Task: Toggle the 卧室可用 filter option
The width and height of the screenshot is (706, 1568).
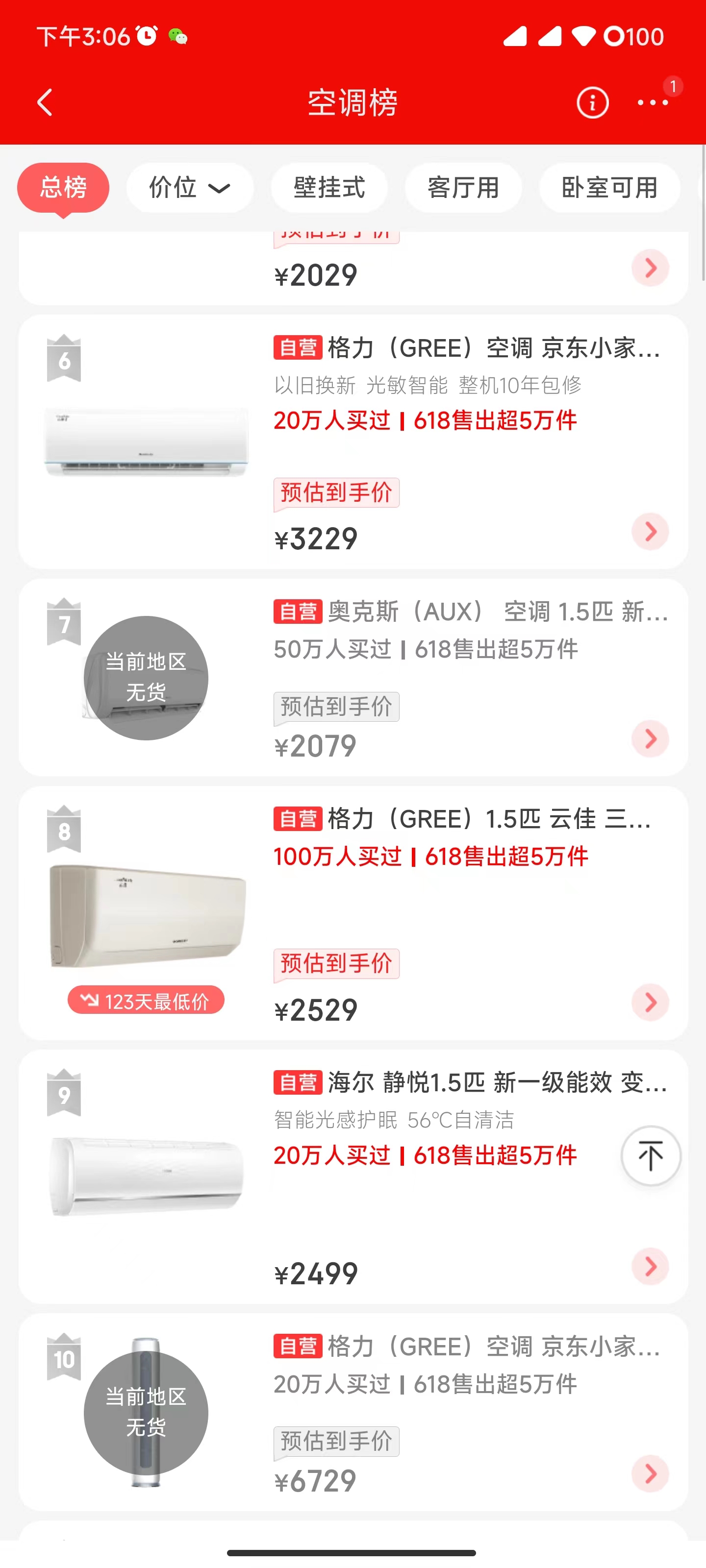Action: point(608,188)
